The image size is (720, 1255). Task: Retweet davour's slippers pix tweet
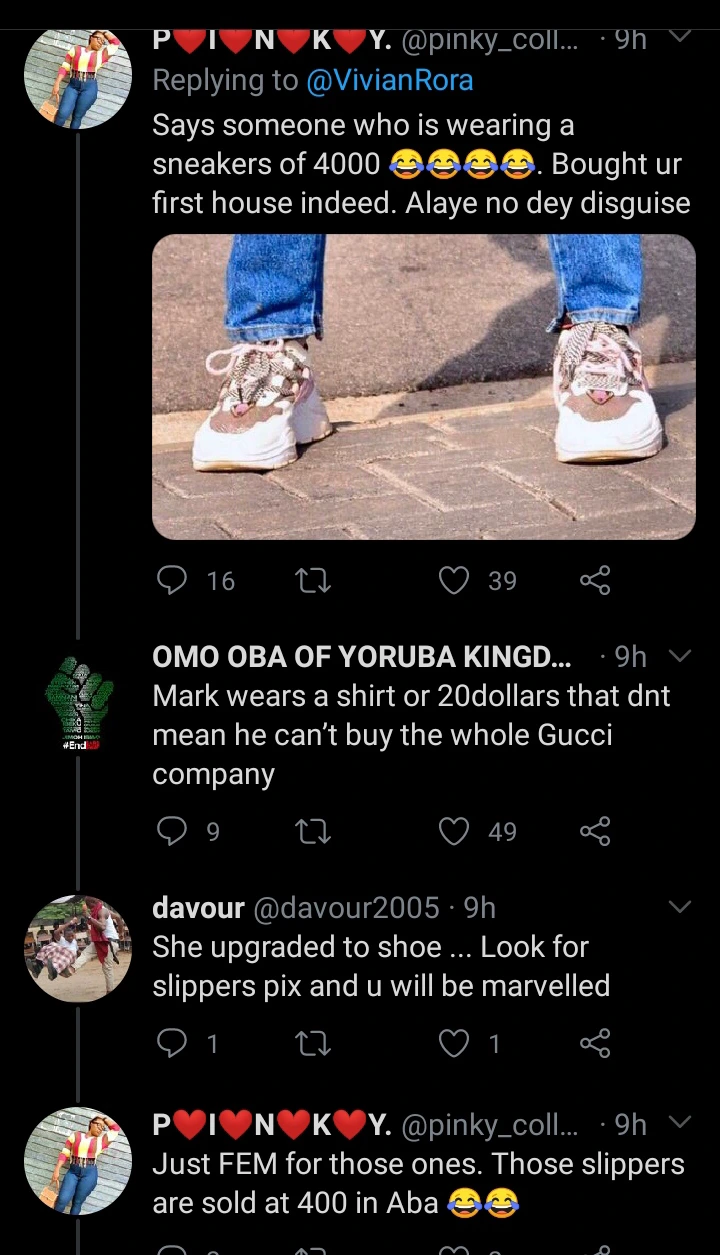[x=314, y=1044]
